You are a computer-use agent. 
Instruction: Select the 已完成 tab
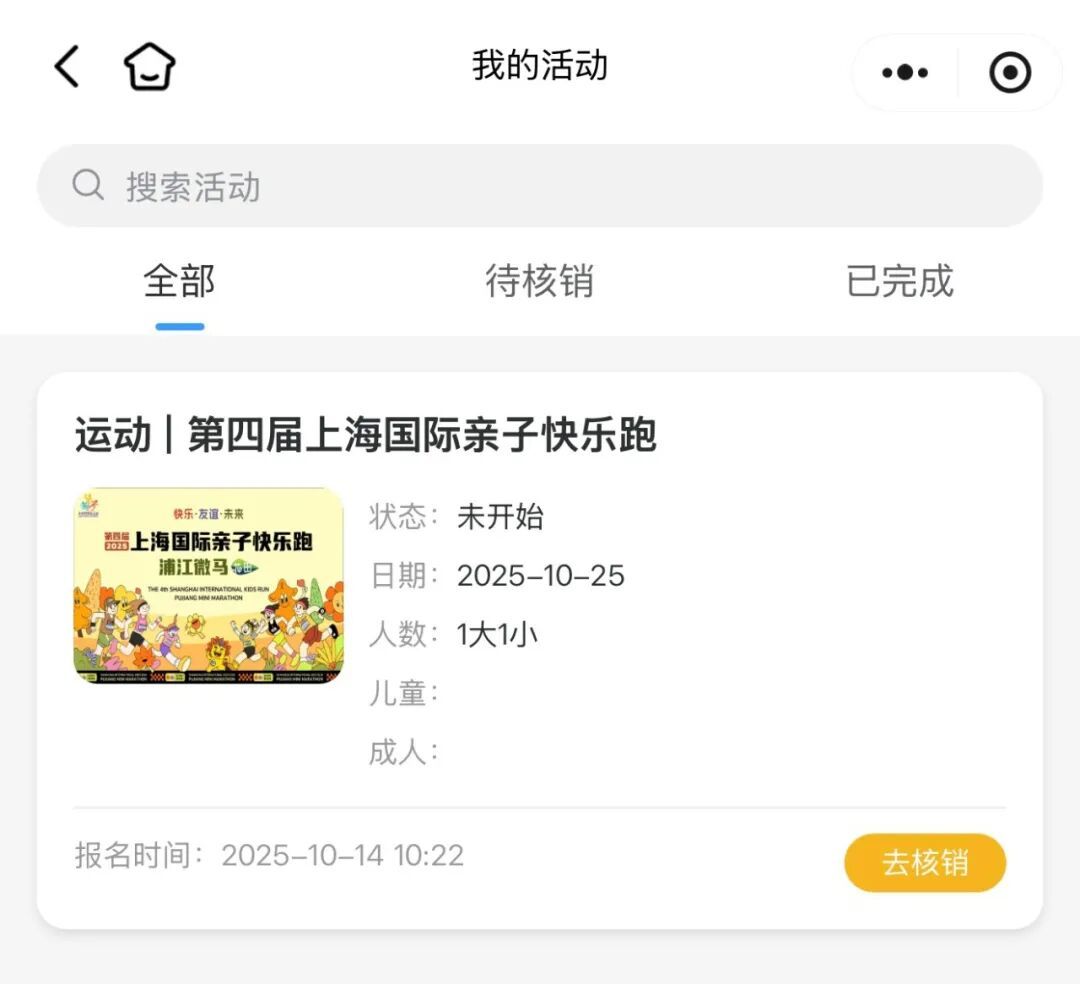pos(900,282)
